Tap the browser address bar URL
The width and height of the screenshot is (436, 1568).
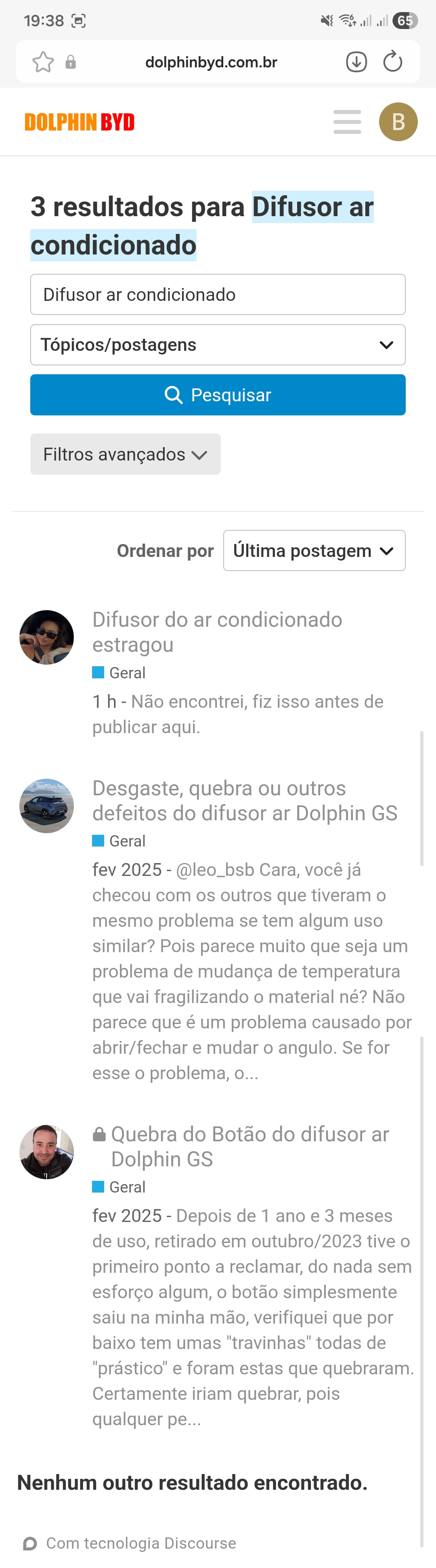[x=211, y=62]
